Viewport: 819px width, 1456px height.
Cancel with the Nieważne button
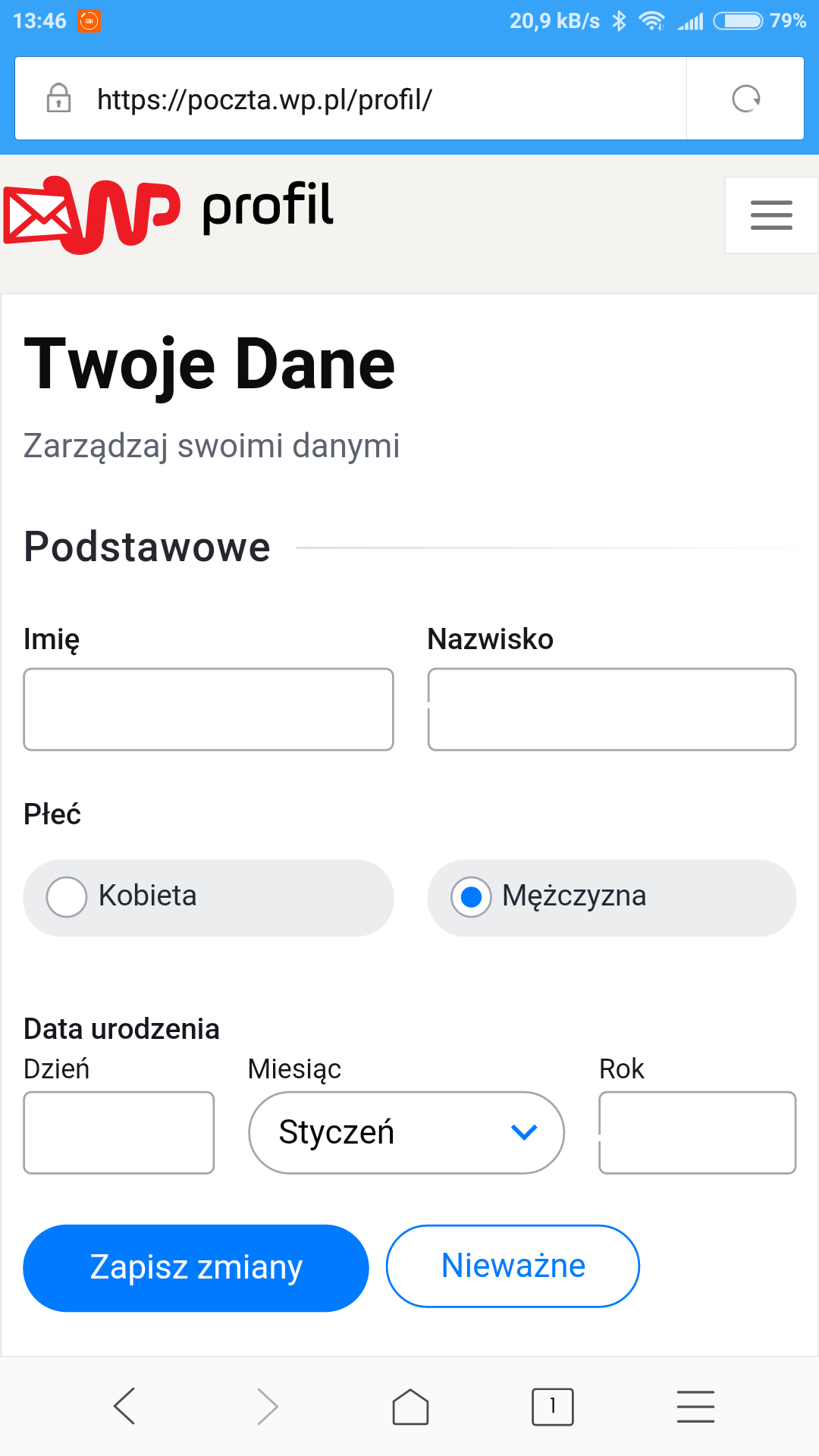tap(513, 1266)
